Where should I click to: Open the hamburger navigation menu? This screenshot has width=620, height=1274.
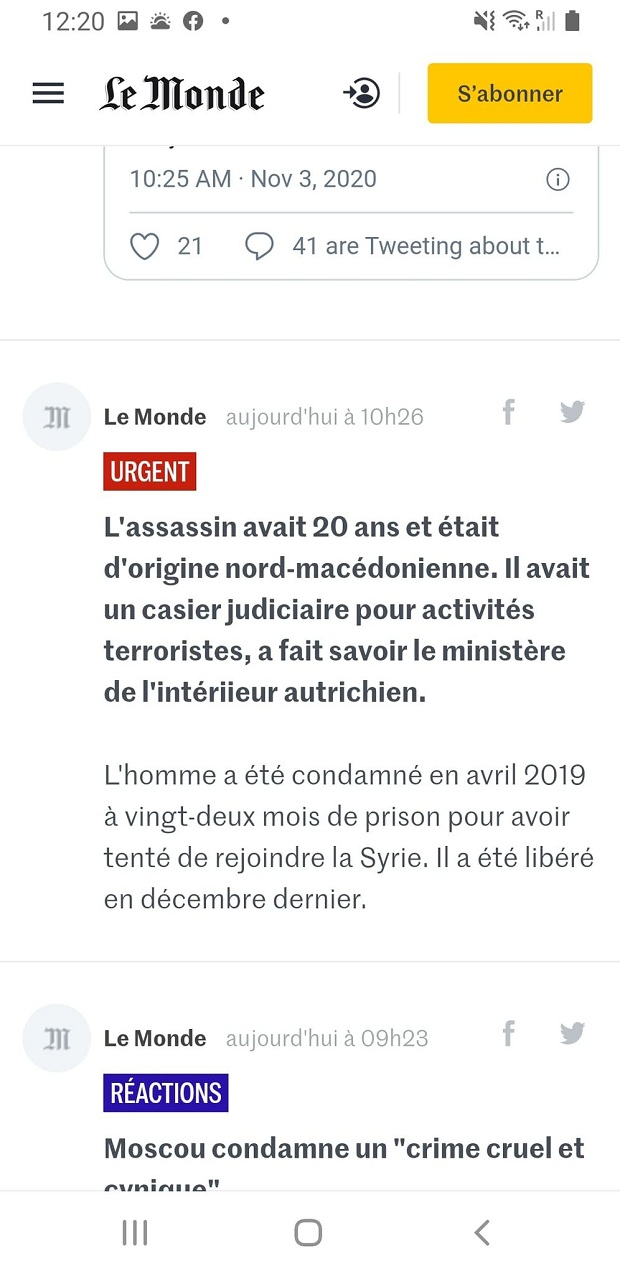(x=48, y=94)
